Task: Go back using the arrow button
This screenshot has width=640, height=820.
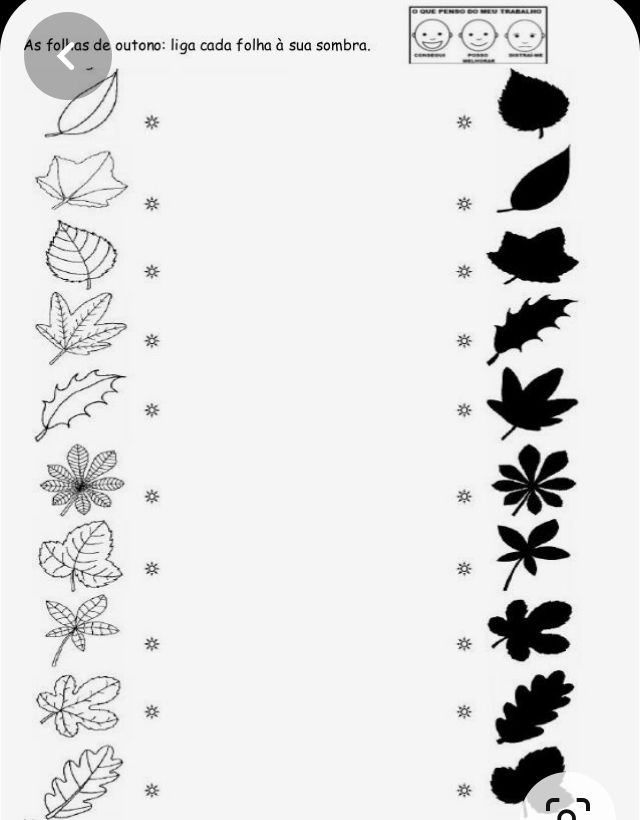Action: [67, 55]
